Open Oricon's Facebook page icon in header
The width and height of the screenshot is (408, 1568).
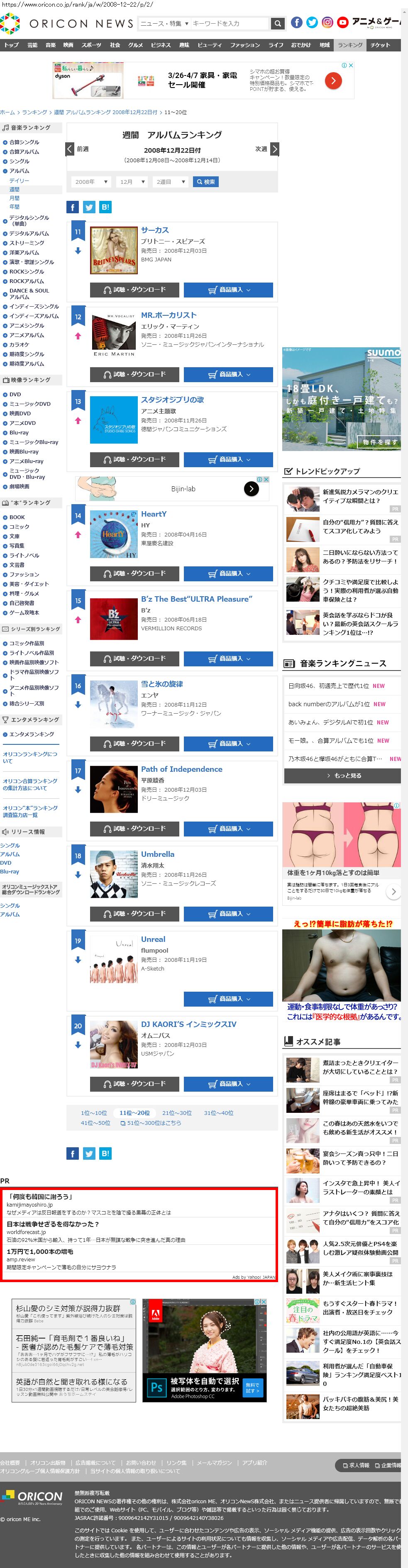click(297, 22)
